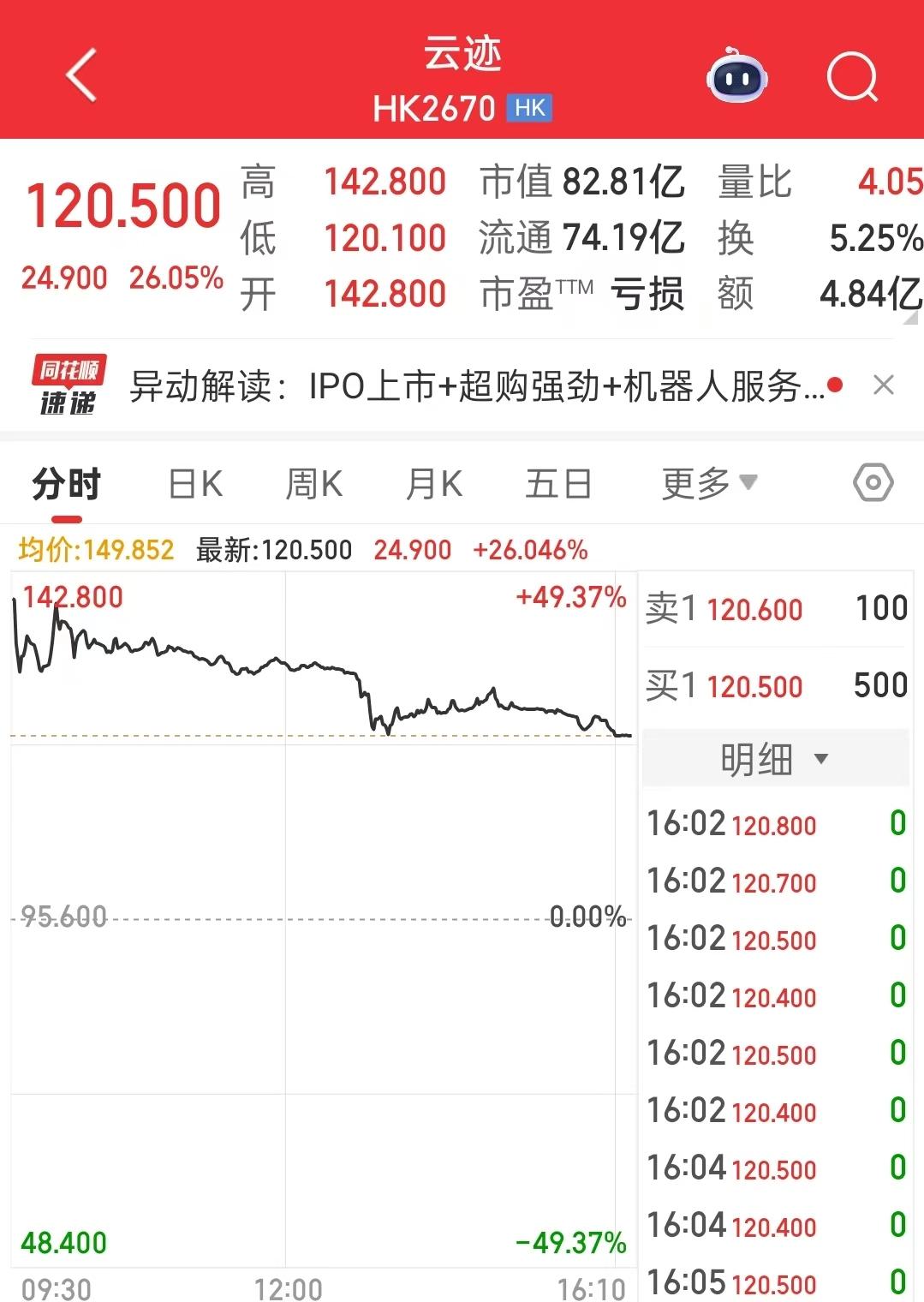Switch to the 周K tab

coord(313,484)
